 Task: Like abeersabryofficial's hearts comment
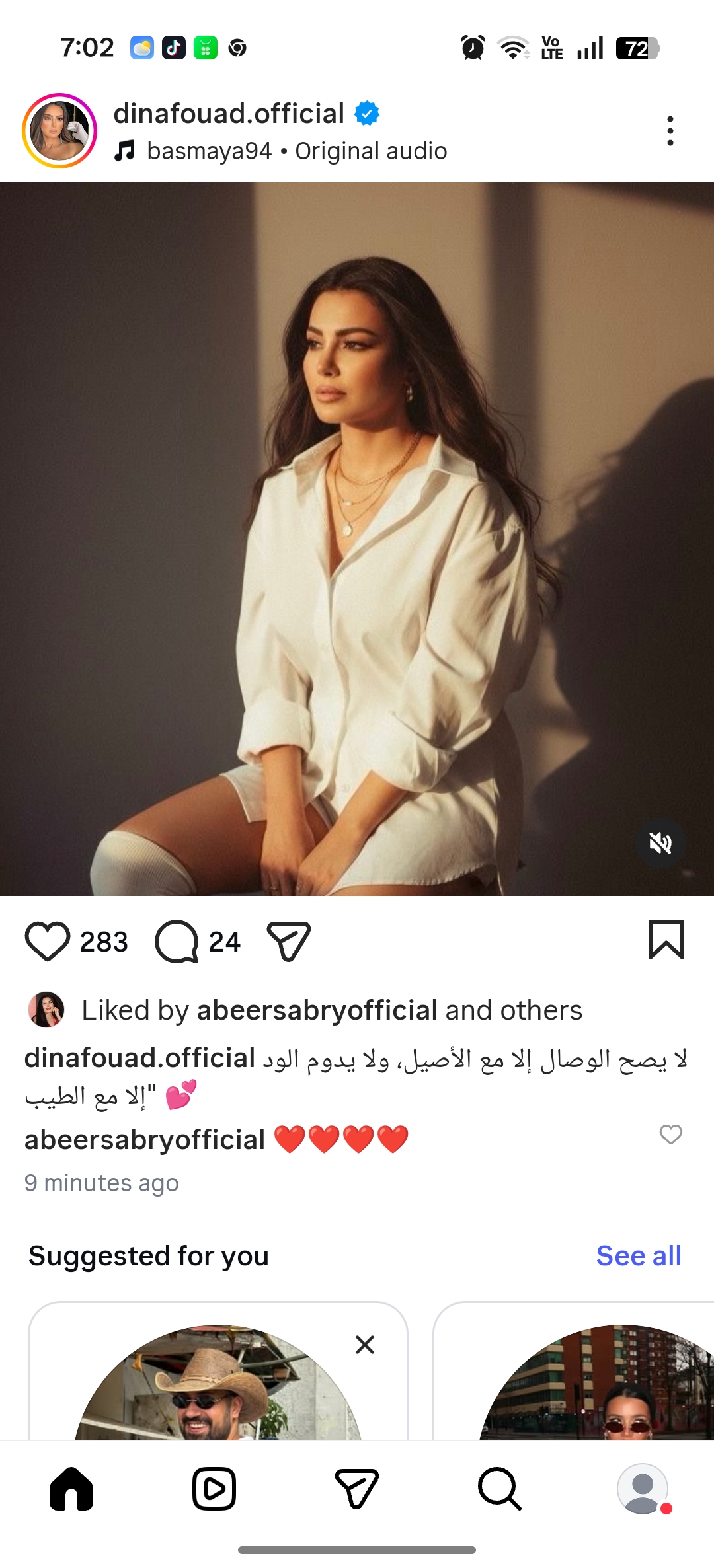[x=670, y=1135]
